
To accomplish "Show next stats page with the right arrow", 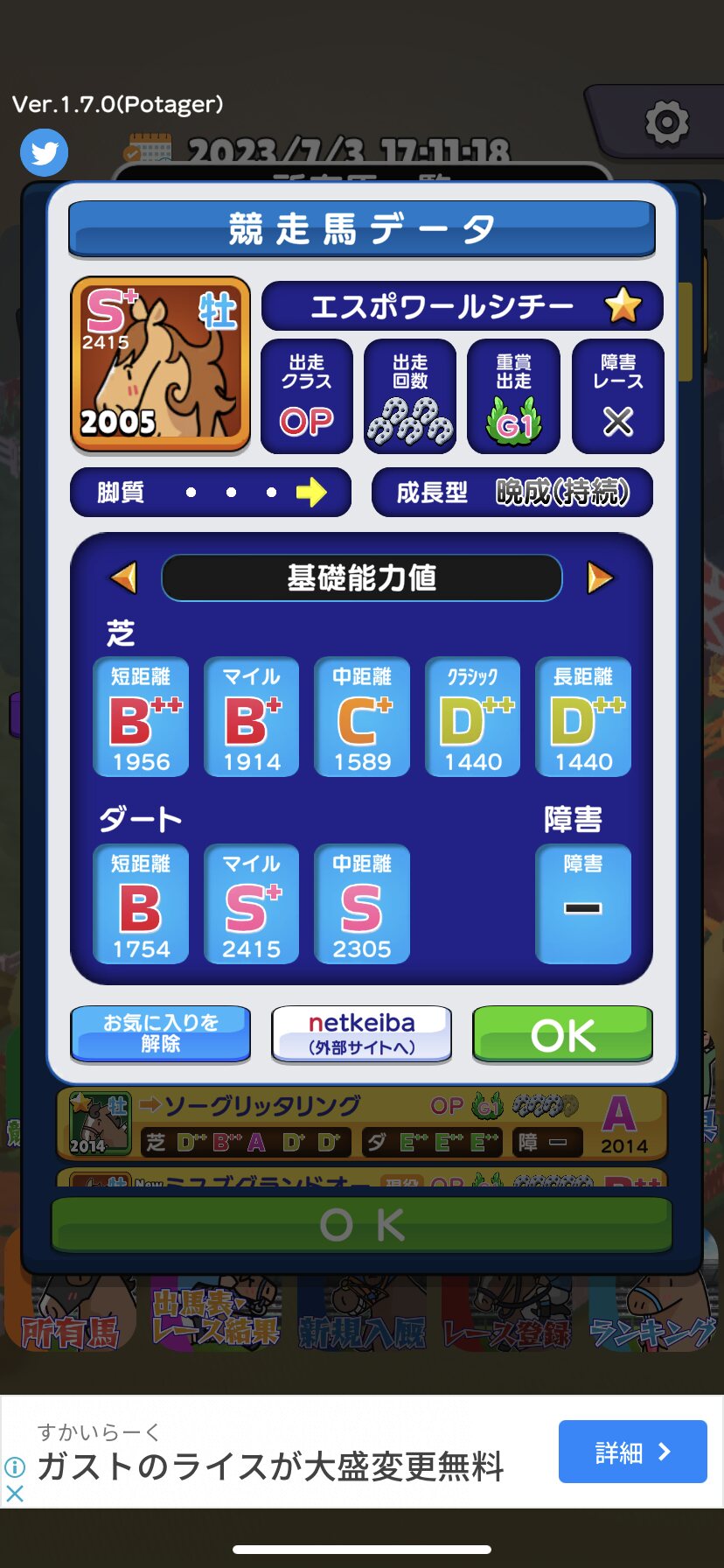I will pyautogui.click(x=600, y=577).
